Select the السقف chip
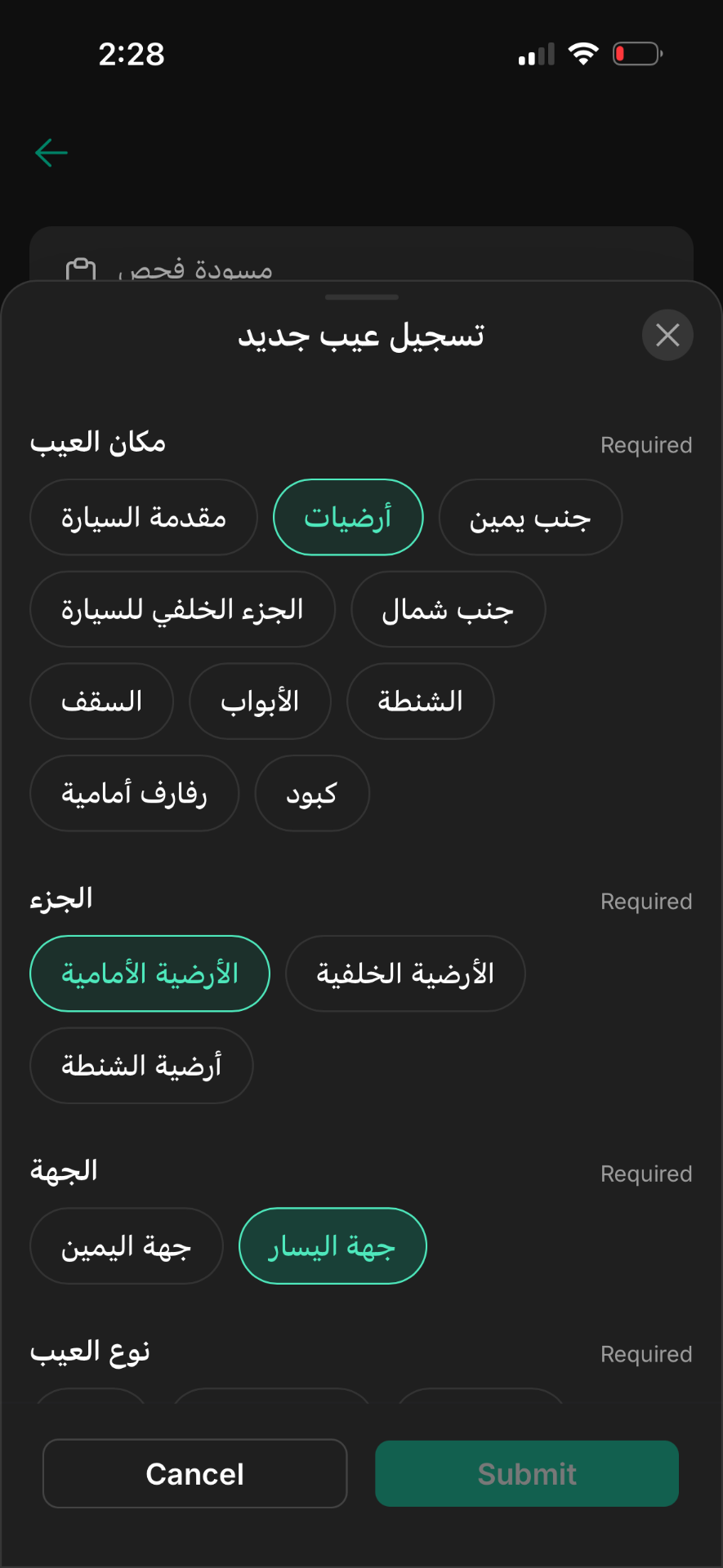723x1568 pixels. click(102, 702)
